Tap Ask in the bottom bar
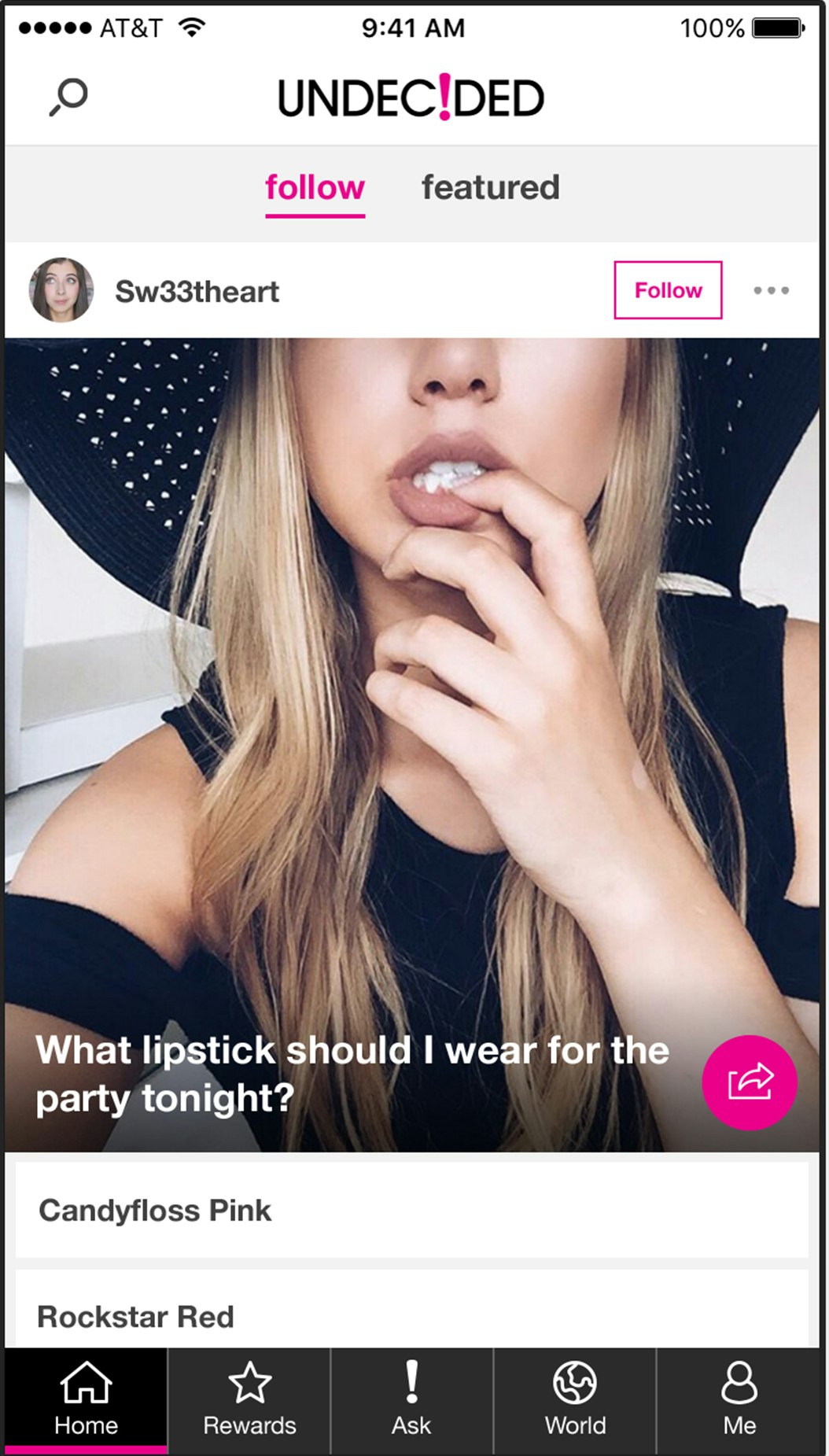The width and height of the screenshot is (829, 1456). click(x=411, y=1399)
